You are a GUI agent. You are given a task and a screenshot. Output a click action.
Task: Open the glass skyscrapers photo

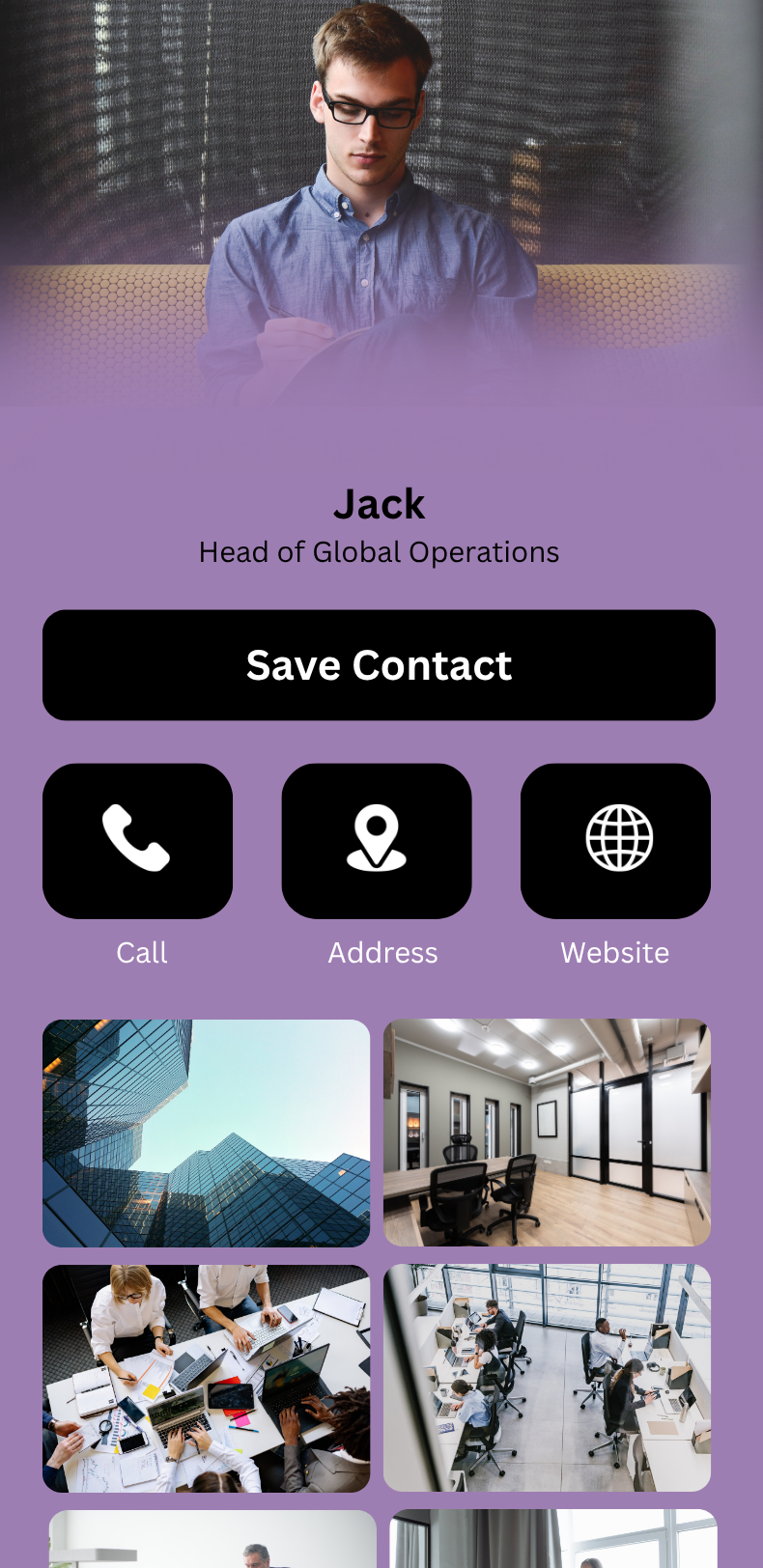coord(206,1133)
